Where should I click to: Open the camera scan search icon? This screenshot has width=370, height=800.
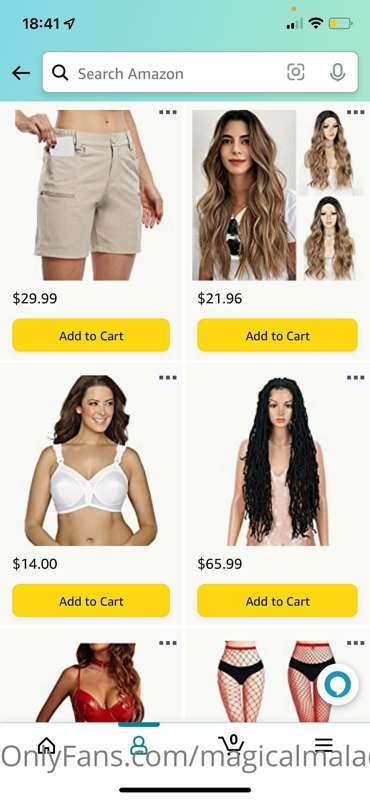pyautogui.click(x=295, y=72)
